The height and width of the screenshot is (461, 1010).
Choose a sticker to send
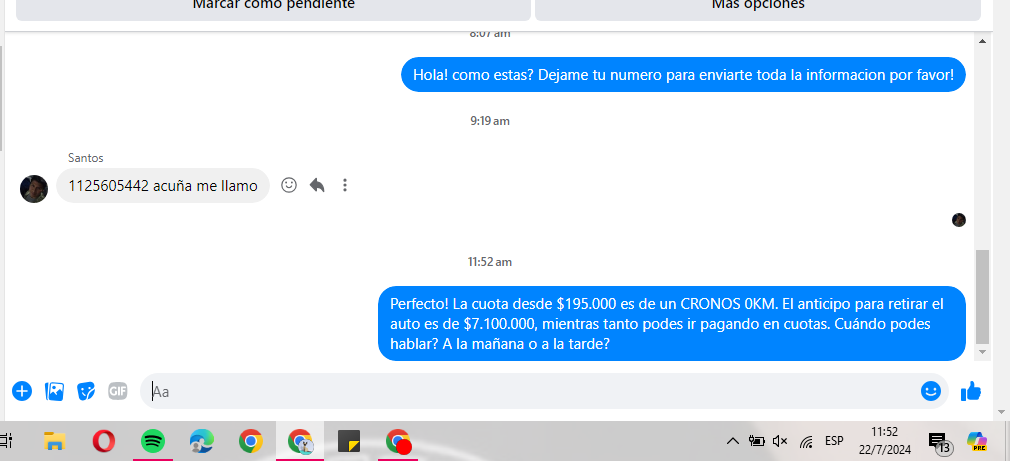86,391
